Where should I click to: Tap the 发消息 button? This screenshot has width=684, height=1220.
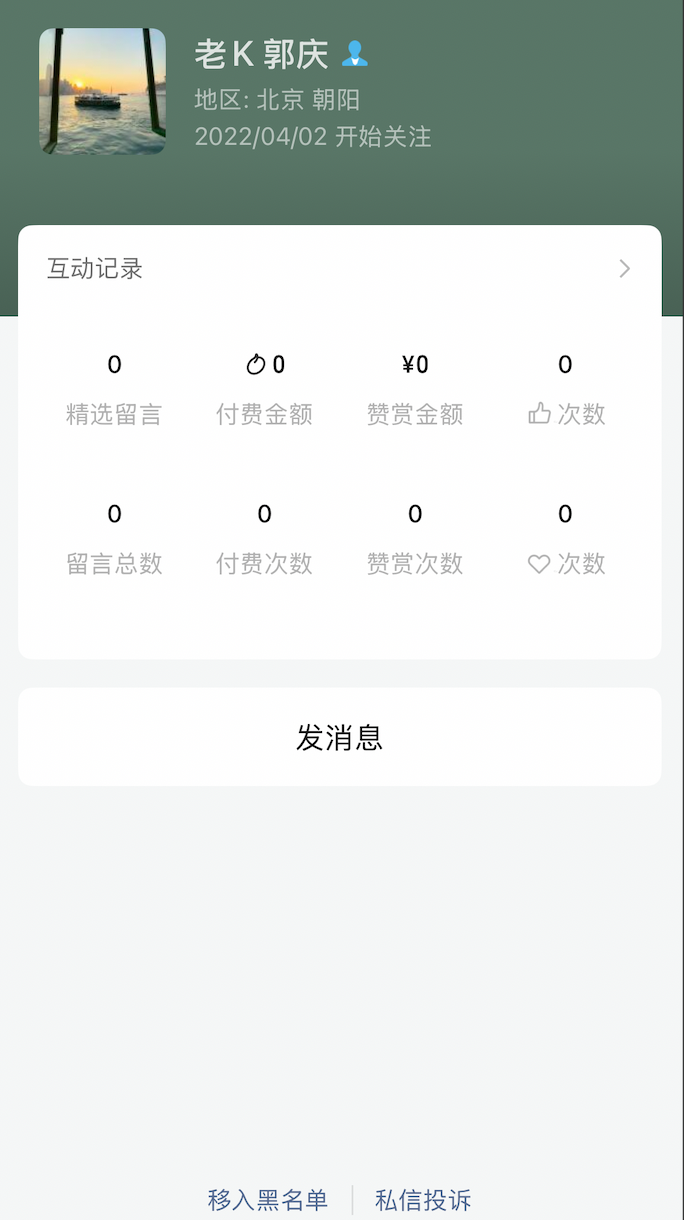tap(339, 737)
